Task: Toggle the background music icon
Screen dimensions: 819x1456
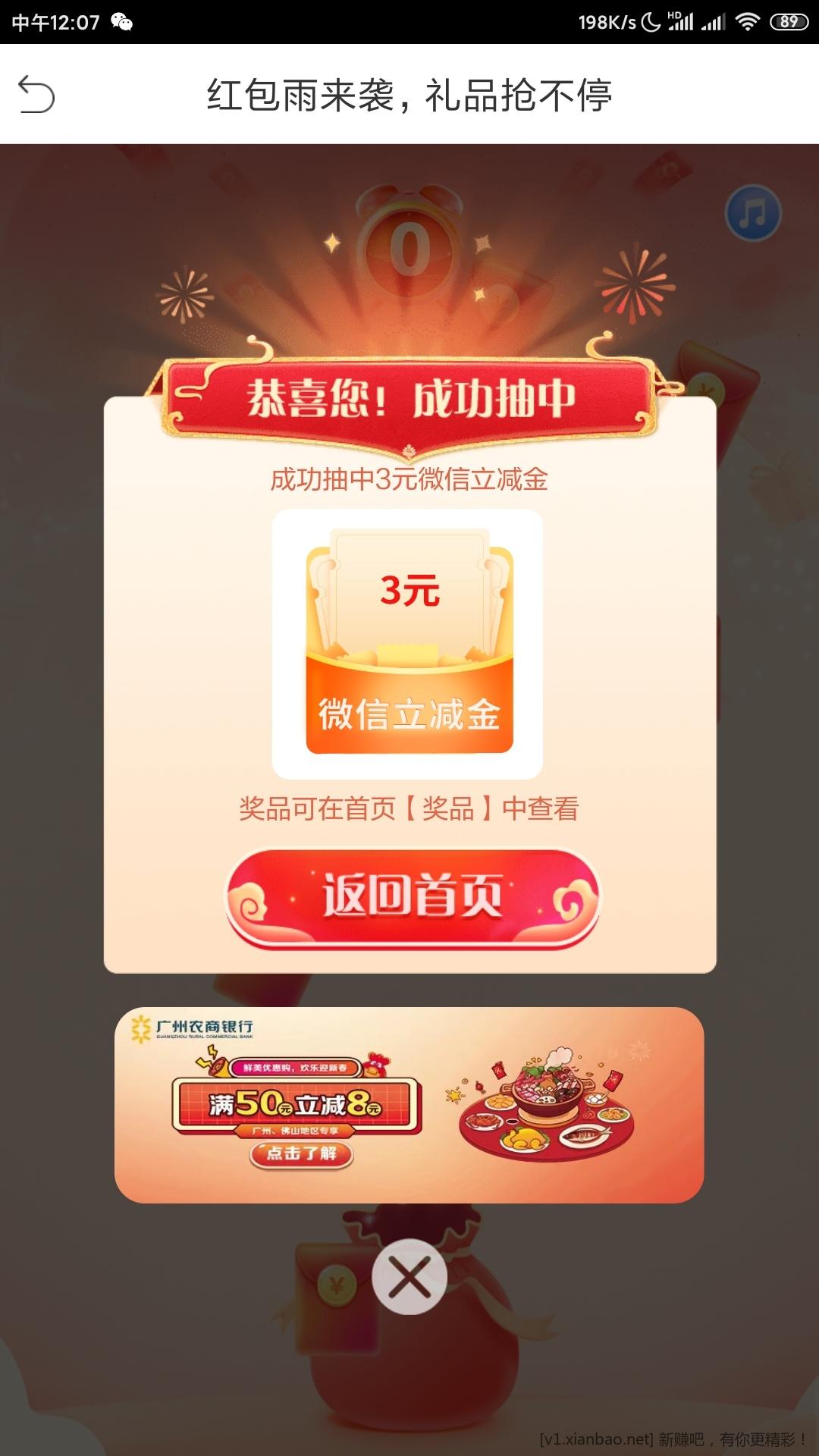Action: click(752, 213)
